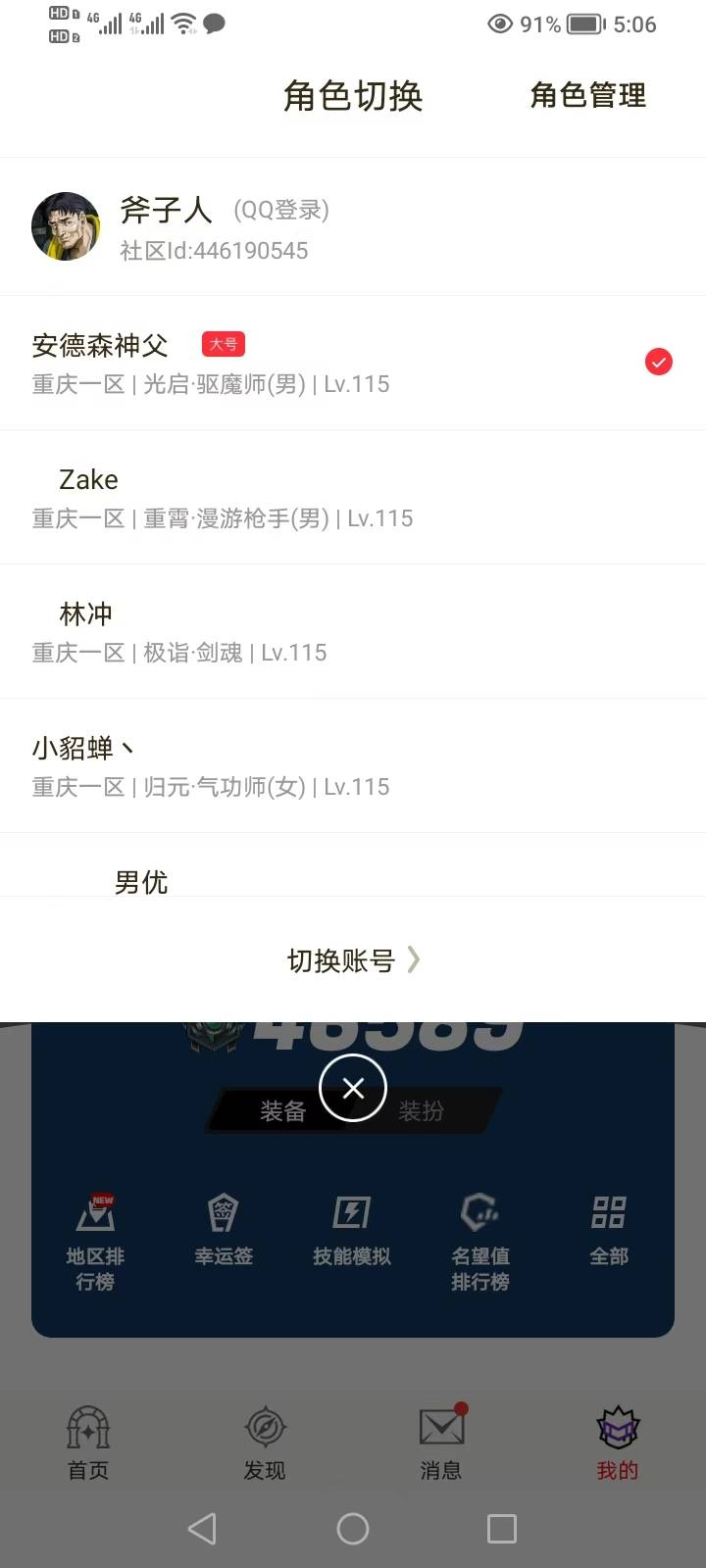Switch to the 装扮 tab

(424, 1111)
